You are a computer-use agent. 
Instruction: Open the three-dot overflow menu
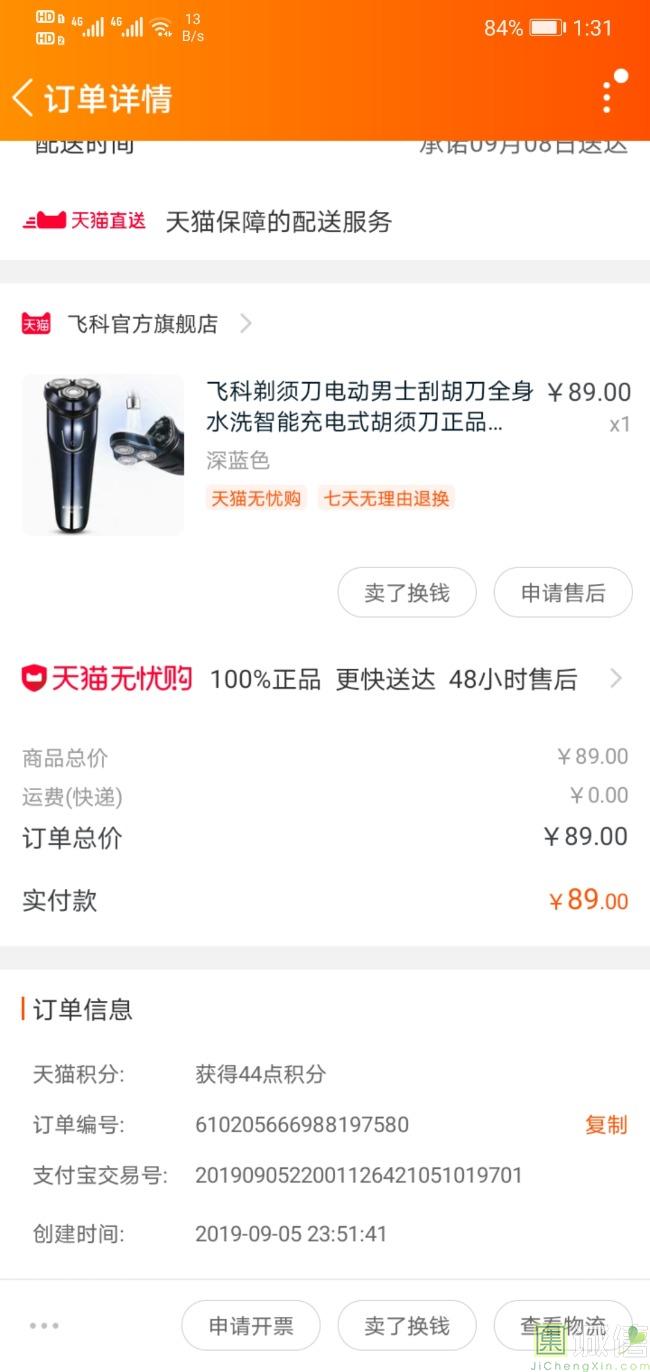coord(607,97)
